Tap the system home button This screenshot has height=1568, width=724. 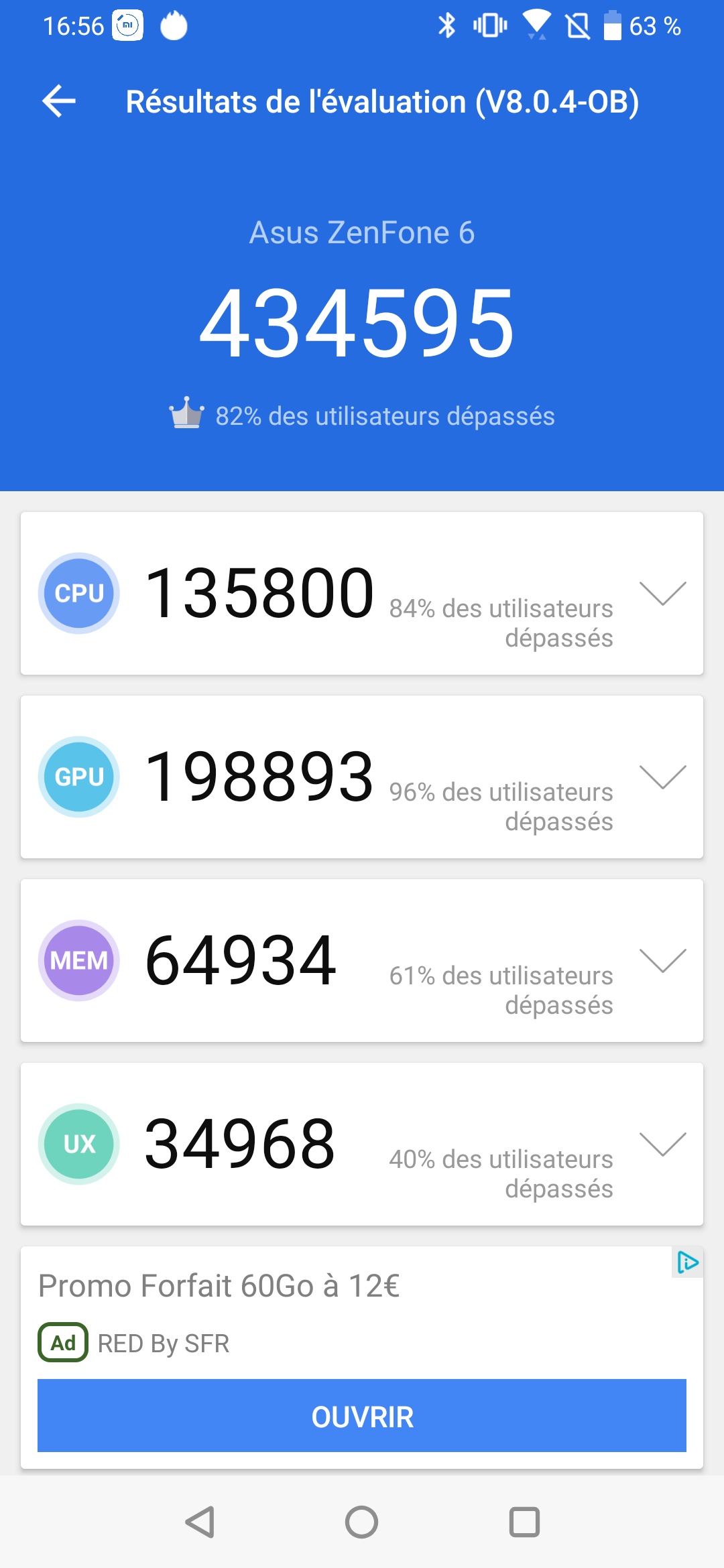tap(361, 1522)
